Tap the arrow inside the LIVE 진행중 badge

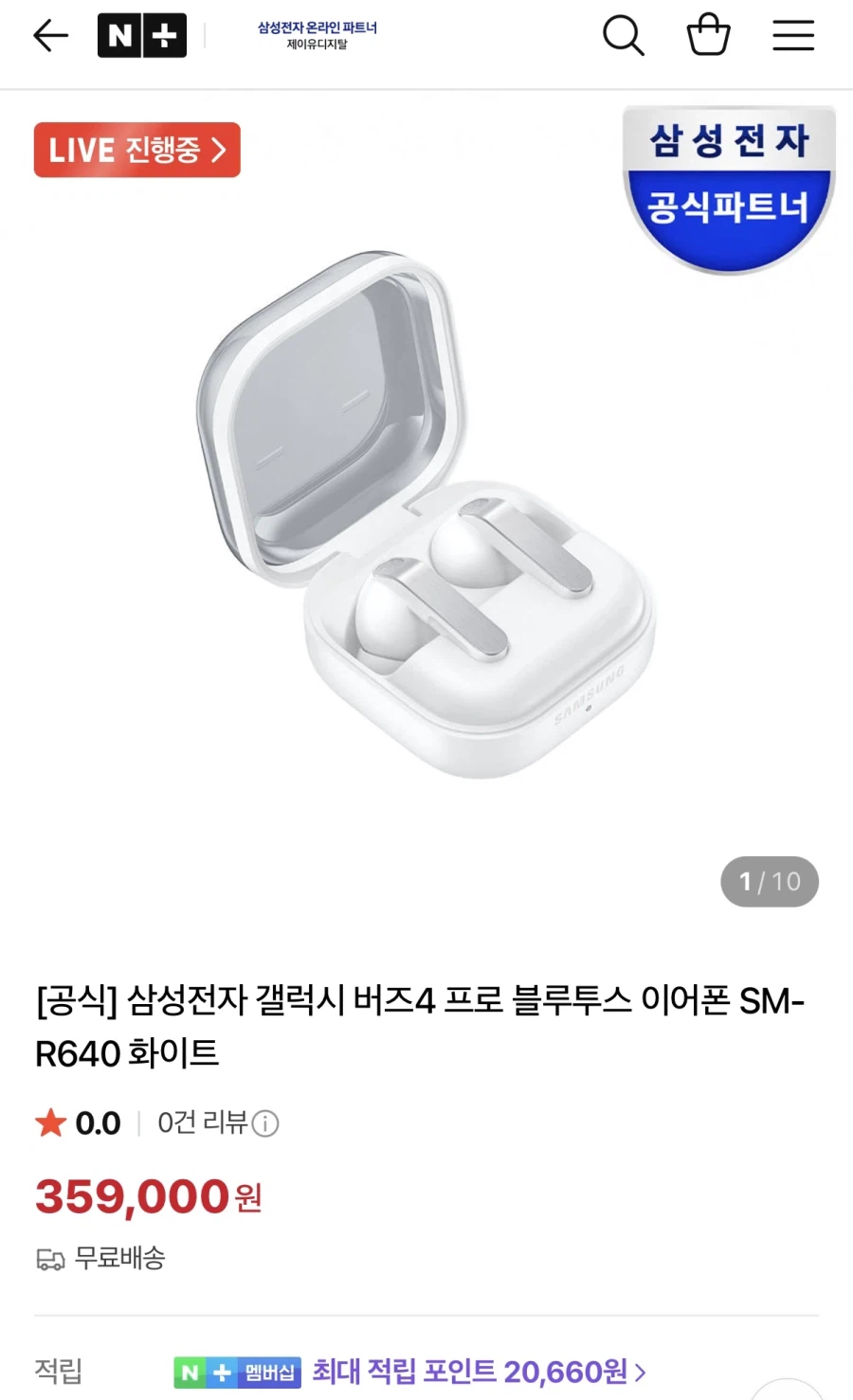220,150
